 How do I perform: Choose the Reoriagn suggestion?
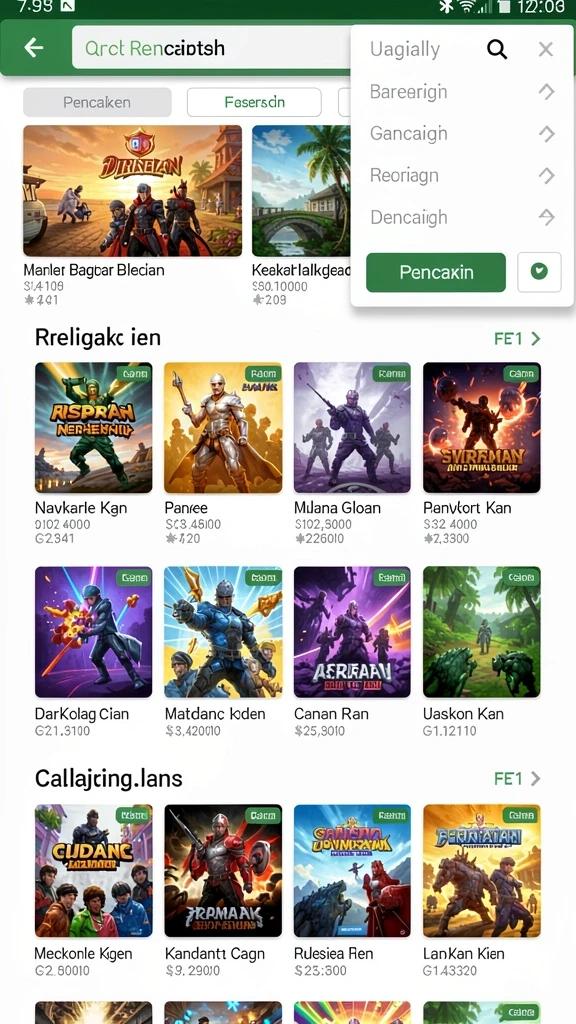tap(462, 175)
